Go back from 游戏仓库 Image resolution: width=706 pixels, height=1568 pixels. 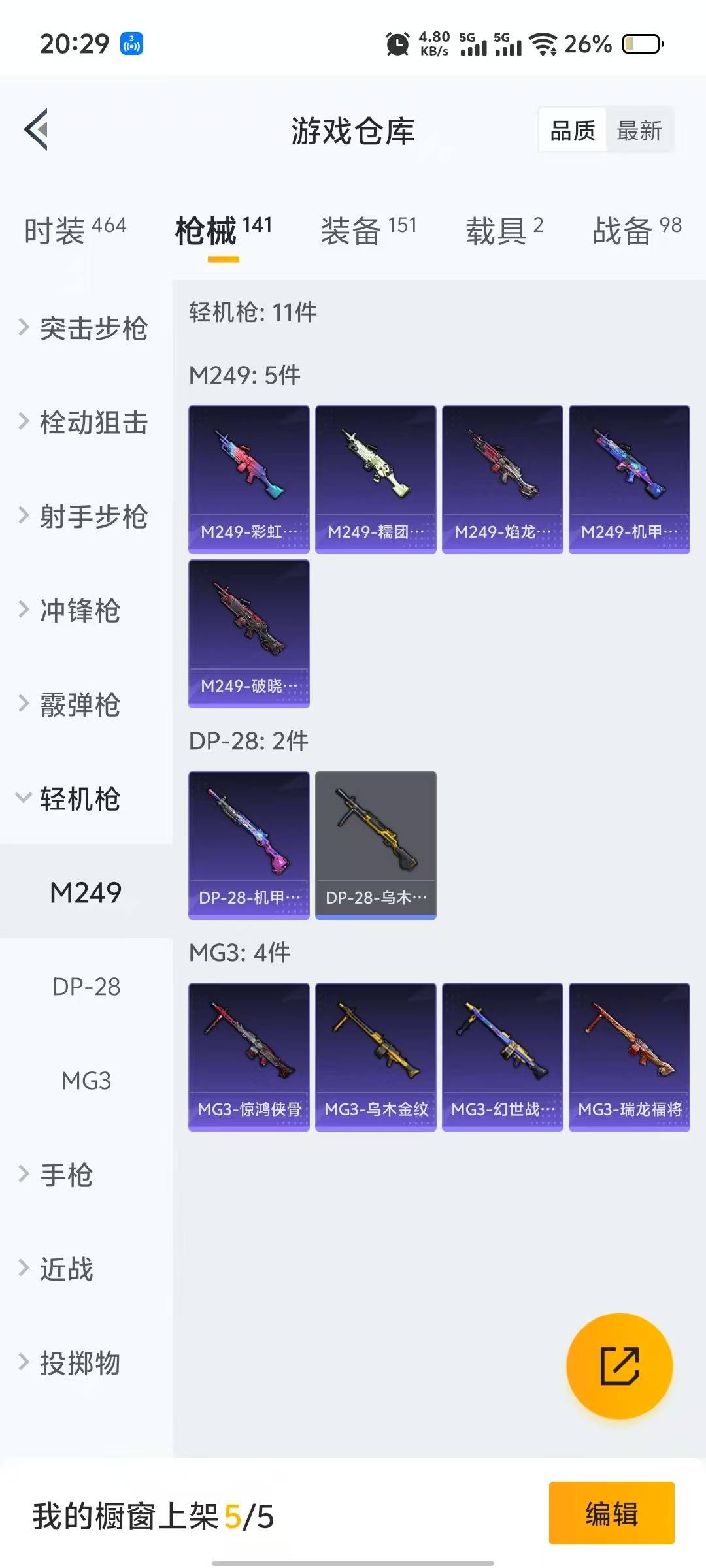tap(37, 129)
